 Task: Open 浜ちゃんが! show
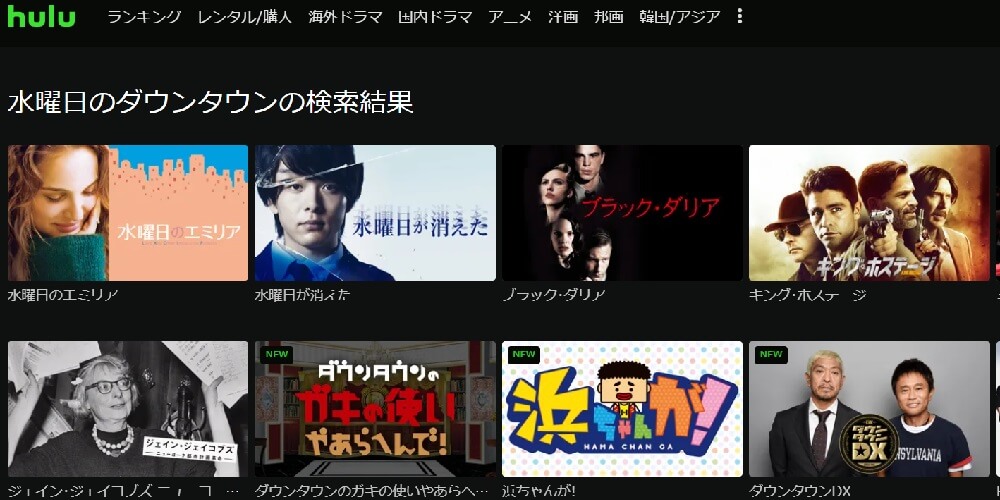622,409
